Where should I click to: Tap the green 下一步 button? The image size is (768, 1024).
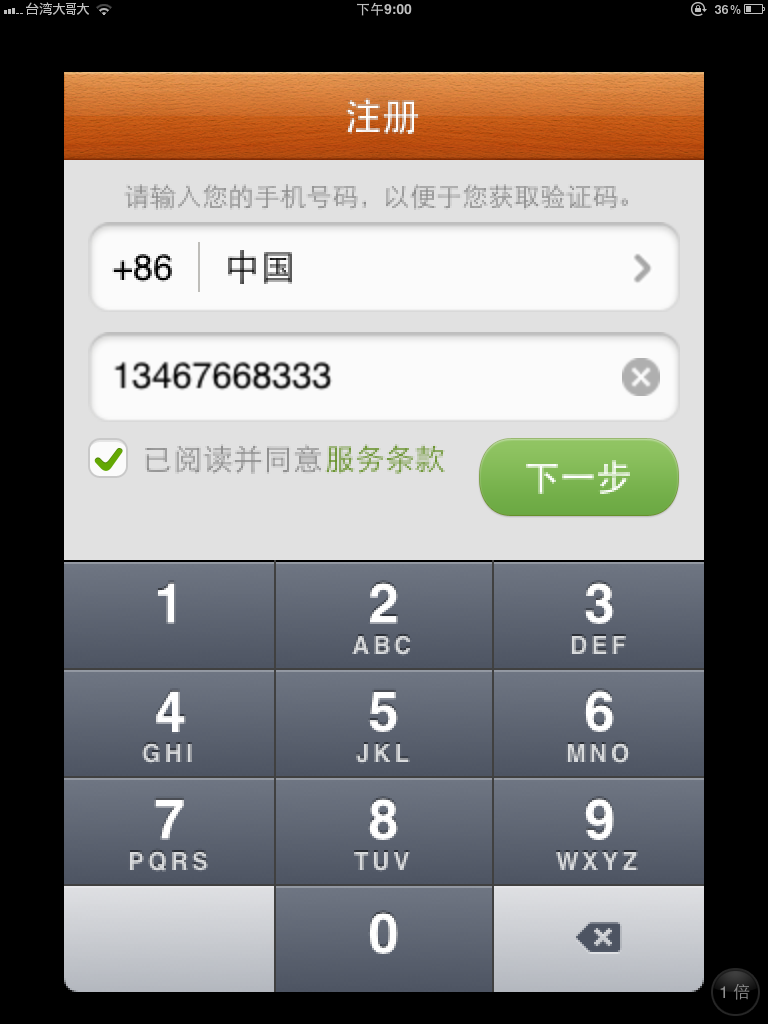tap(578, 478)
